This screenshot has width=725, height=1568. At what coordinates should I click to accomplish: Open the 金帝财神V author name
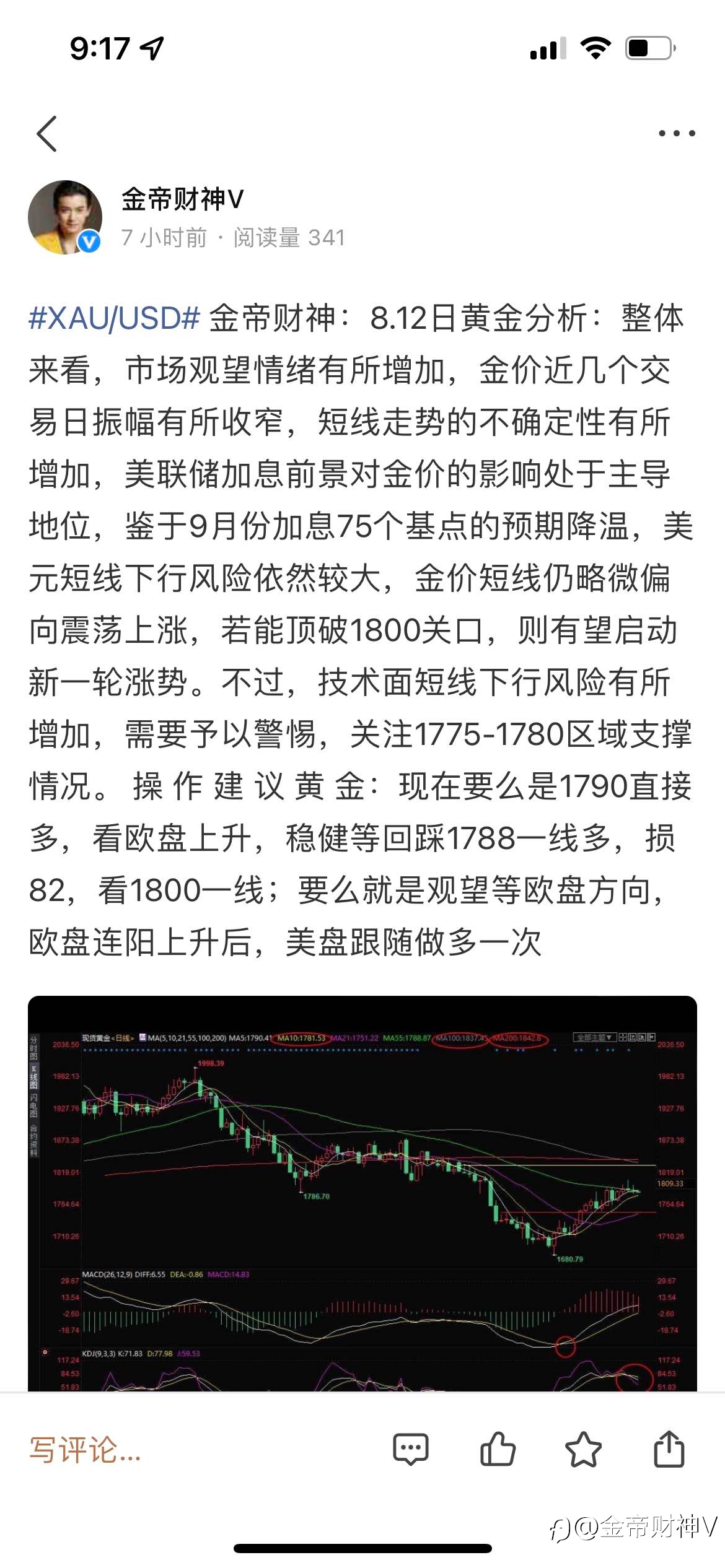coord(183,199)
